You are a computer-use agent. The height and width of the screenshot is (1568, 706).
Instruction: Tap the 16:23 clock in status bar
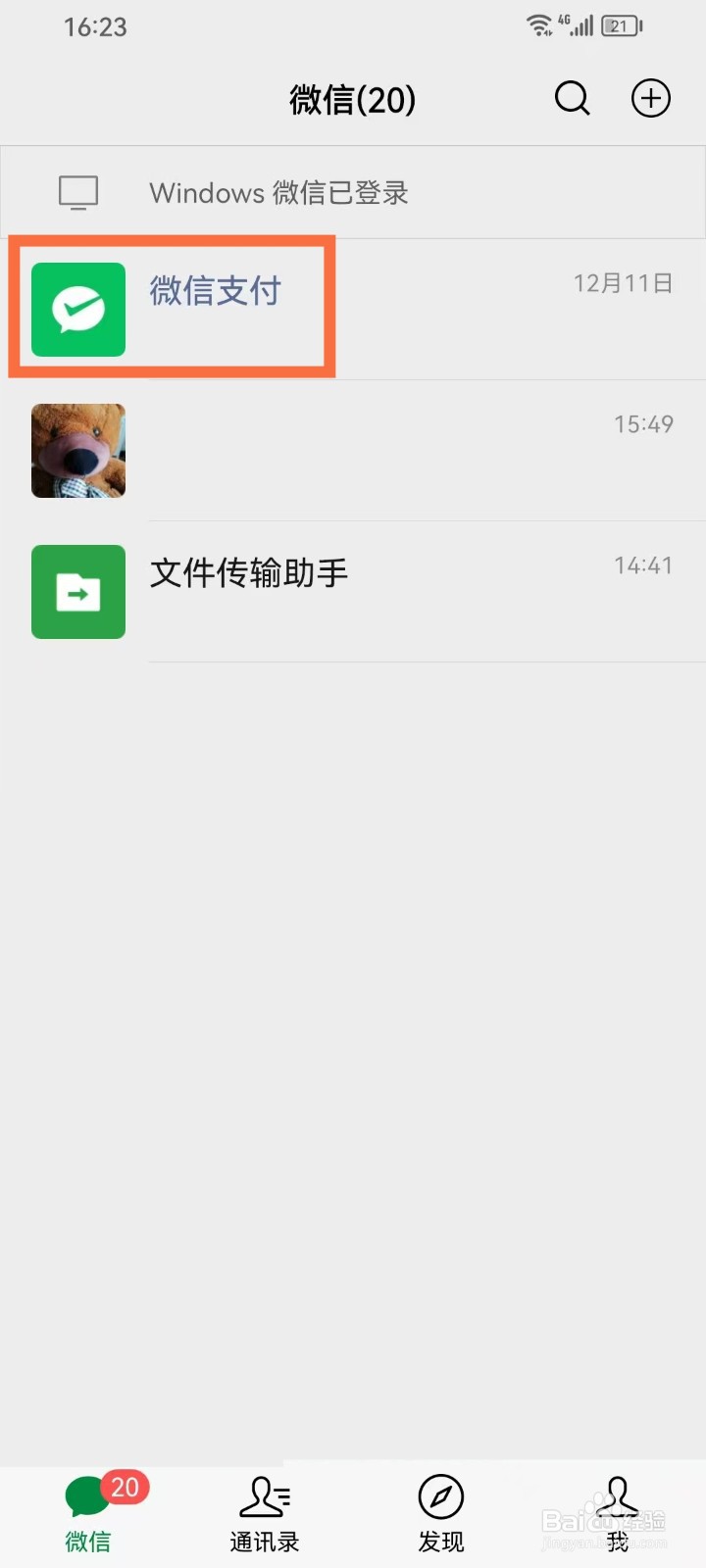(95, 26)
